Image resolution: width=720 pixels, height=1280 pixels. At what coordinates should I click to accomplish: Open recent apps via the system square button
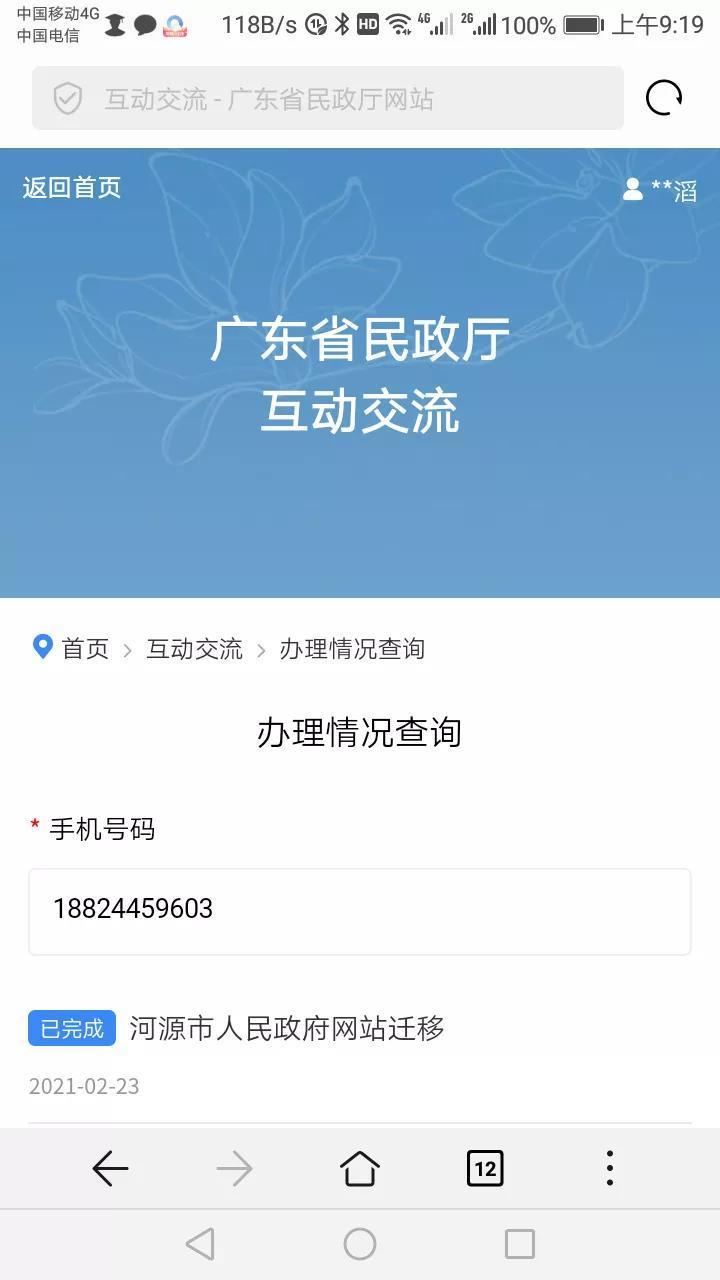519,1244
